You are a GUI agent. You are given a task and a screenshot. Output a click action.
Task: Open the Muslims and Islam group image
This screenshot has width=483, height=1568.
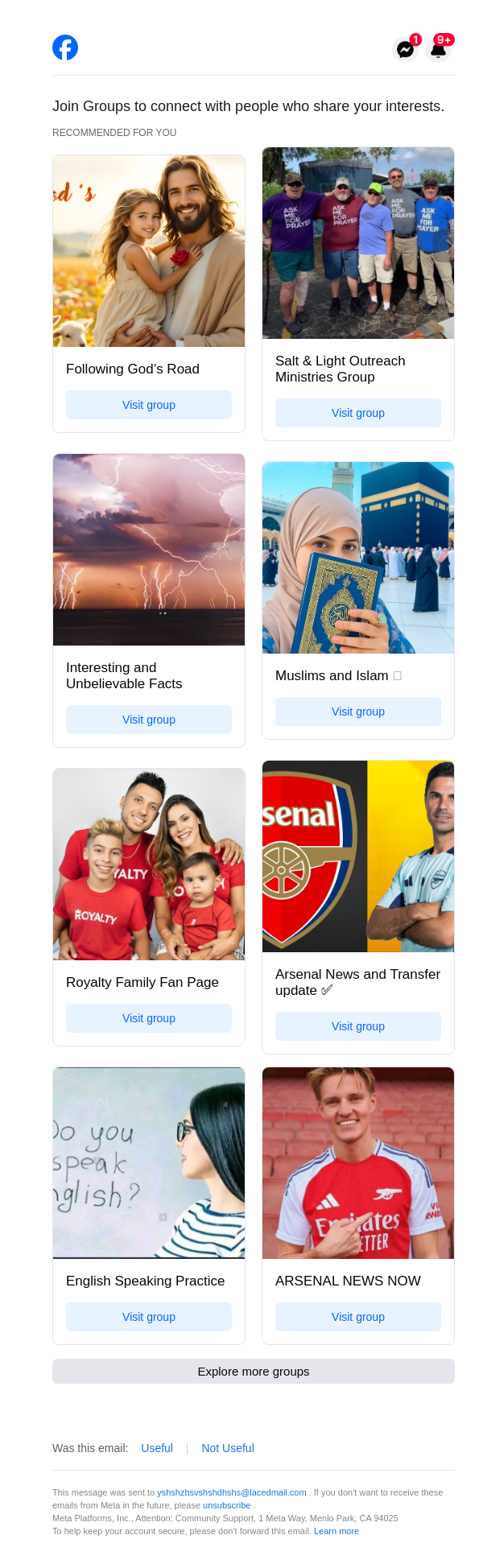coord(358,558)
